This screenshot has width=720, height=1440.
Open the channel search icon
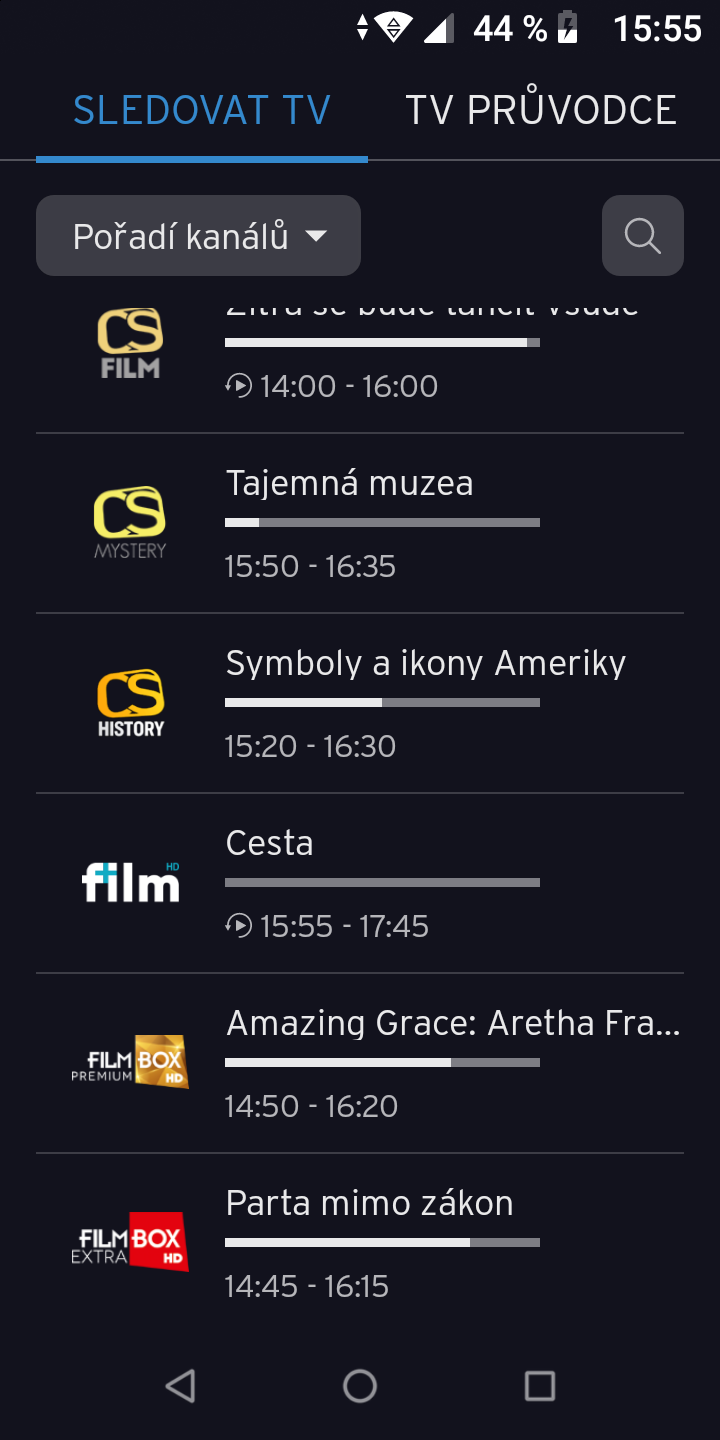tap(642, 236)
